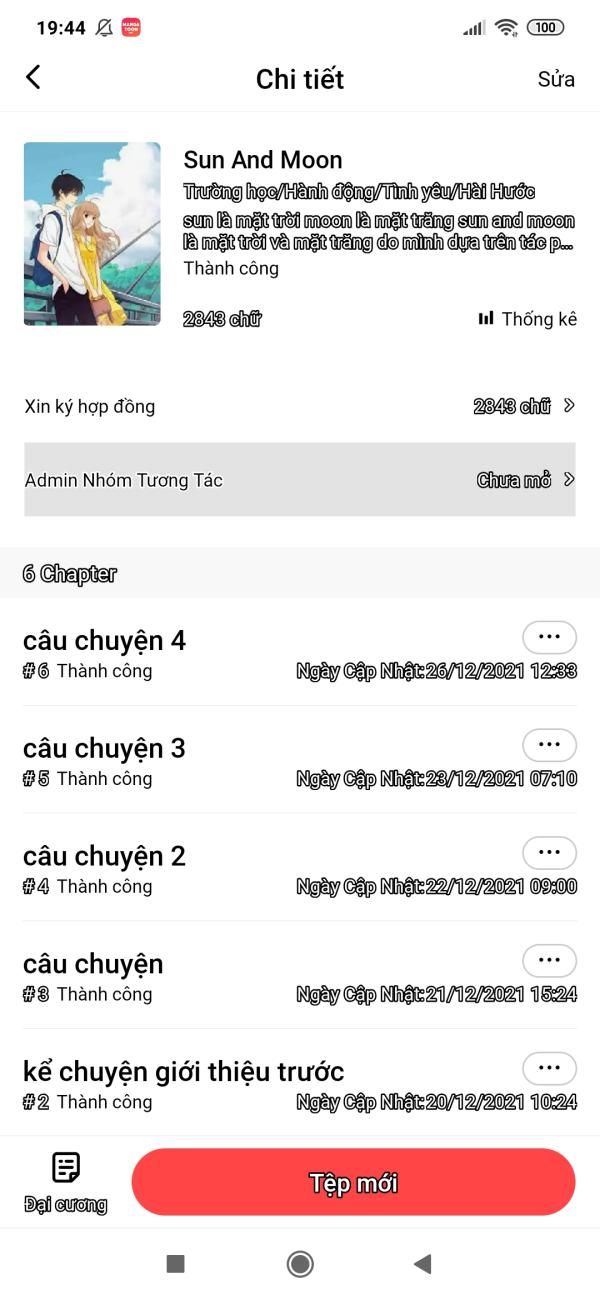Open chapter câu chuyện 2
The width and height of the screenshot is (600, 1300).
104,856
